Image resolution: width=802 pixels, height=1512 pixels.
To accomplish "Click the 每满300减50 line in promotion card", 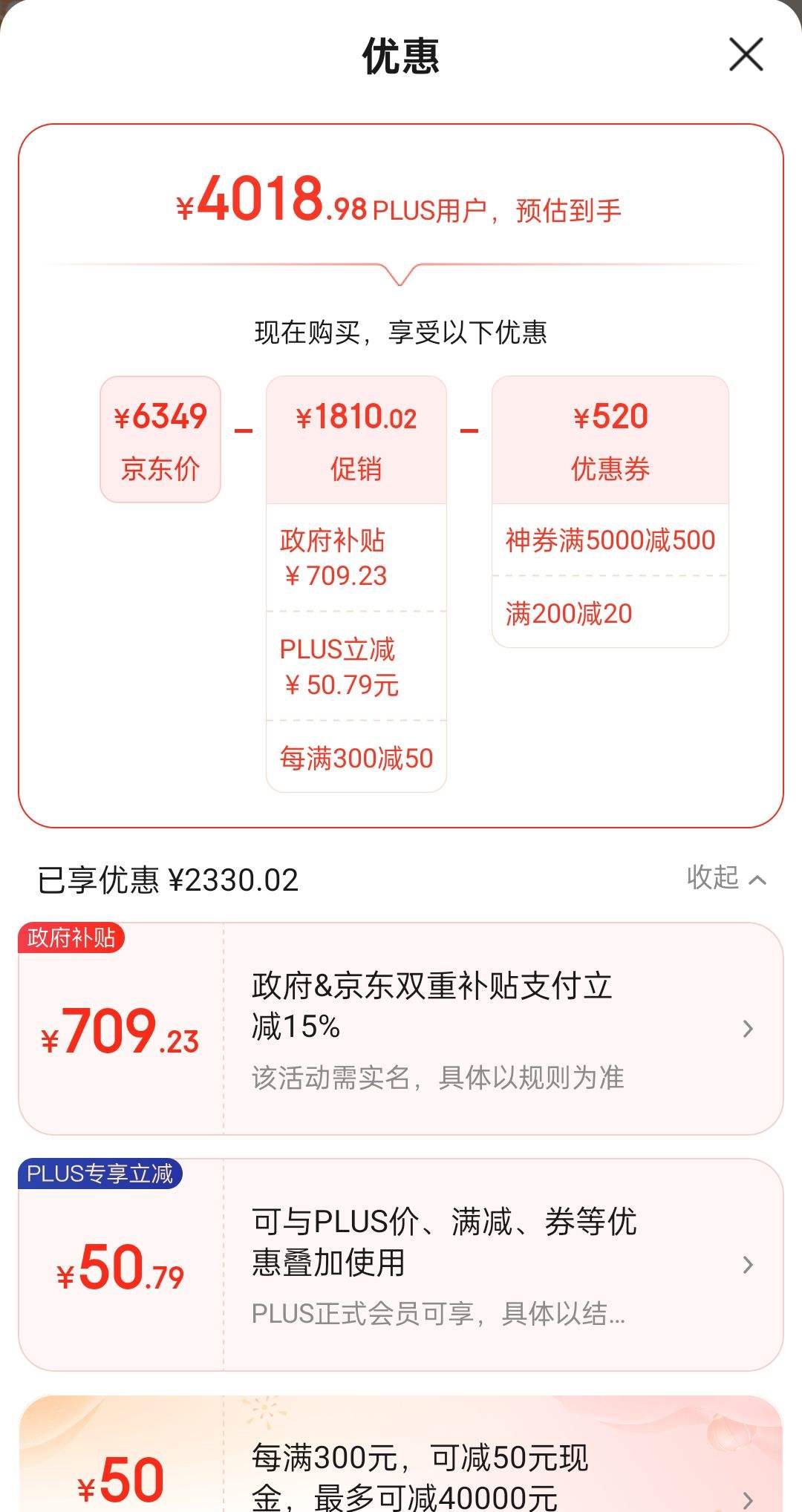I will pos(355,759).
